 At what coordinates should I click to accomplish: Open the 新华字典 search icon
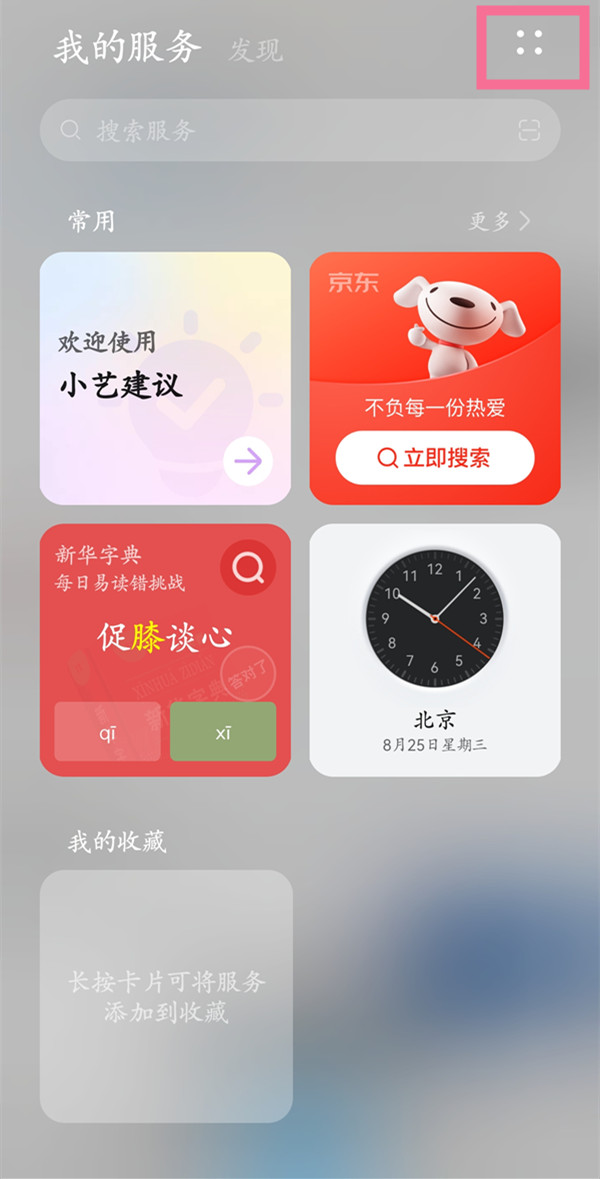coord(247,568)
